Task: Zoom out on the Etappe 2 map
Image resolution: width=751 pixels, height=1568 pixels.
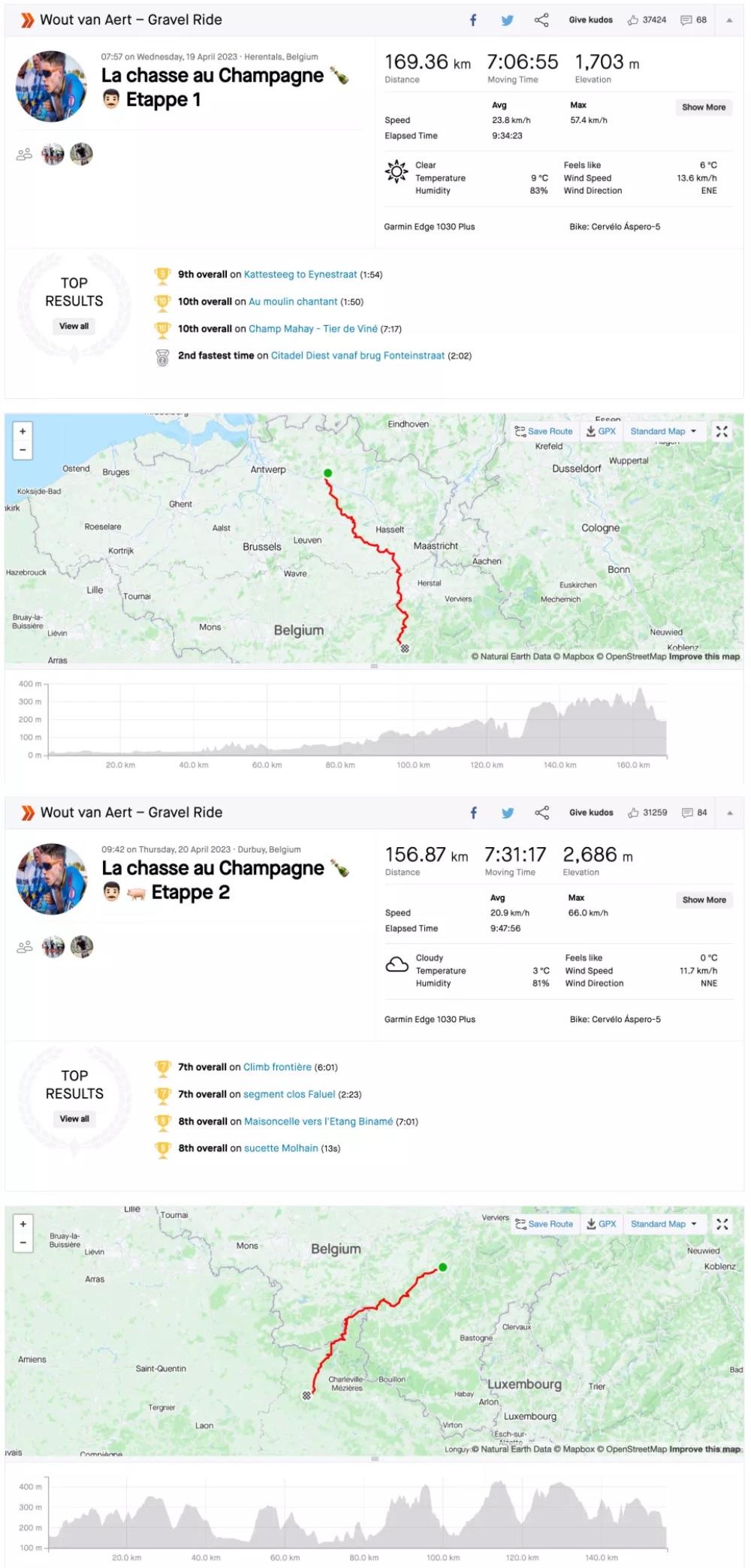Action: coord(23,1243)
